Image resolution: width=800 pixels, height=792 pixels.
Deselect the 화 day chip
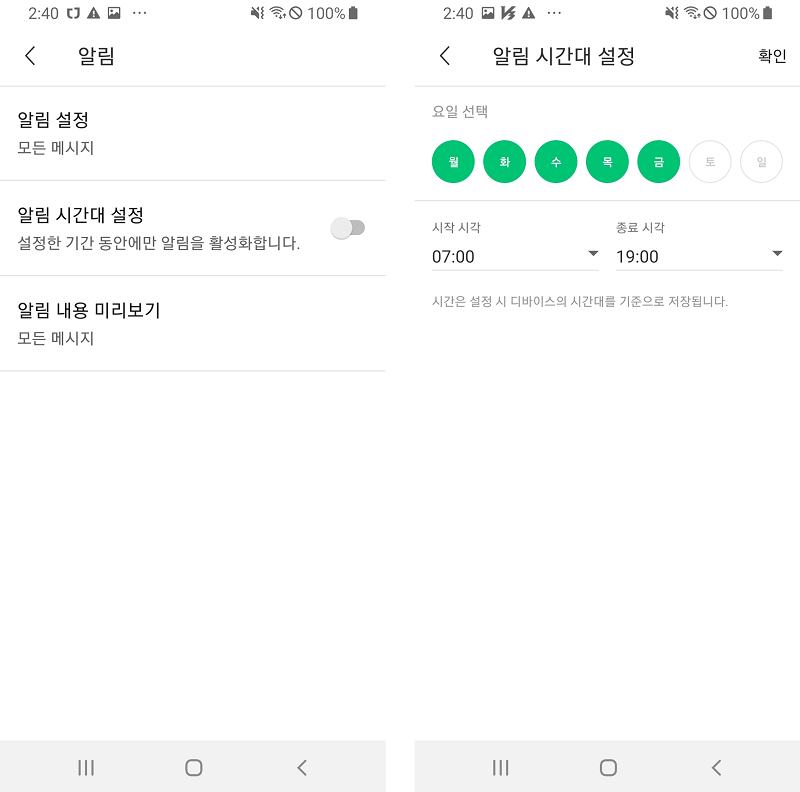point(505,162)
